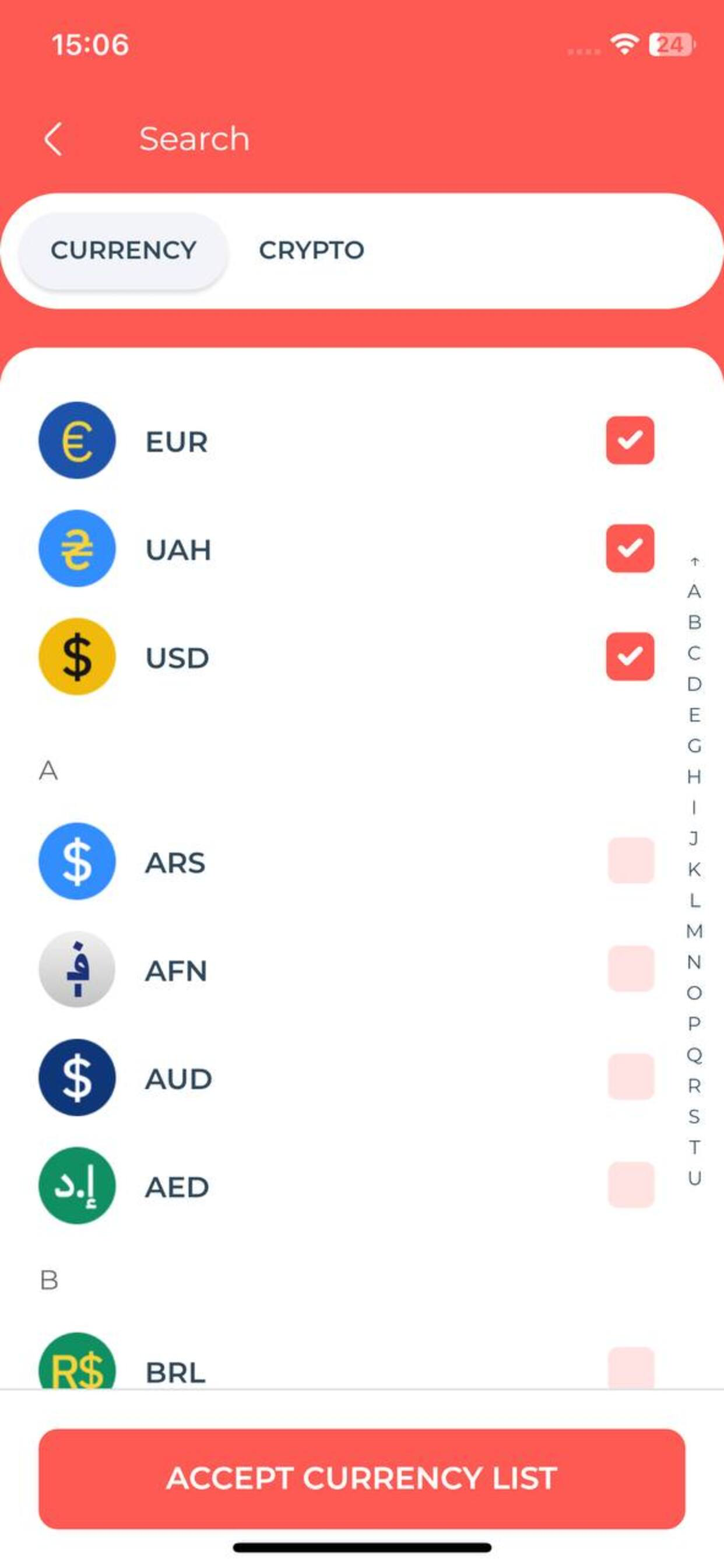Go back using the arrow icon
724x1568 pixels.
(x=54, y=139)
